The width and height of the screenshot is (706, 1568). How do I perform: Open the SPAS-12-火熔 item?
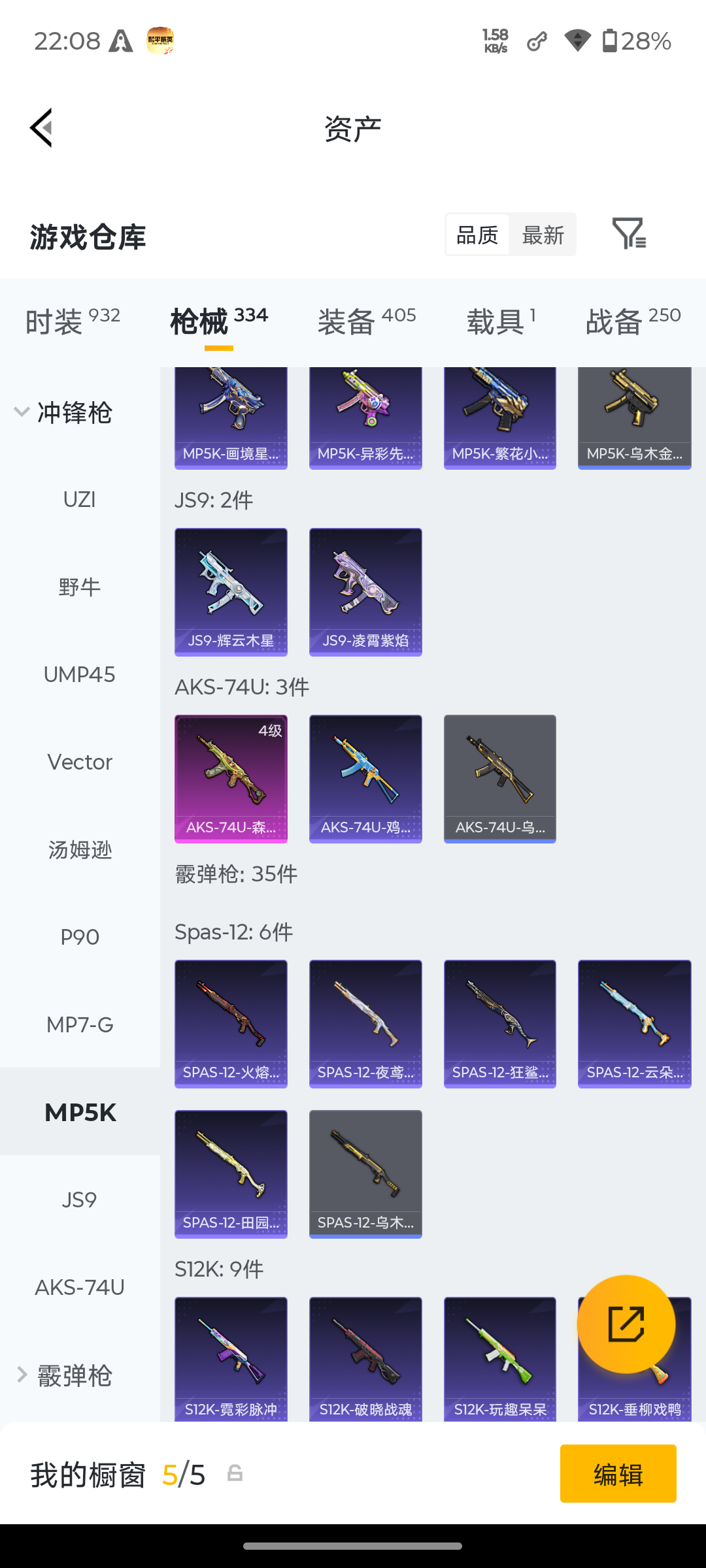pyautogui.click(x=231, y=1024)
